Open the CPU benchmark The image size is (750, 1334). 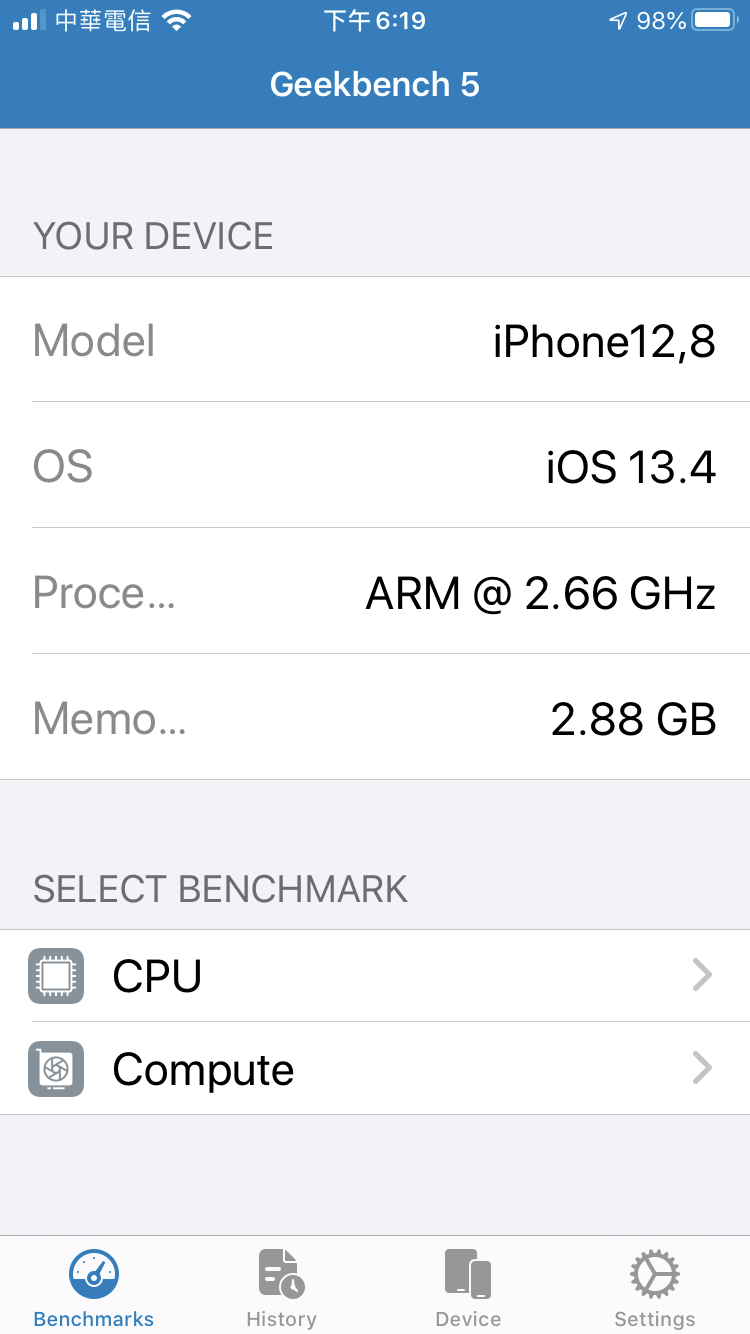click(x=375, y=976)
